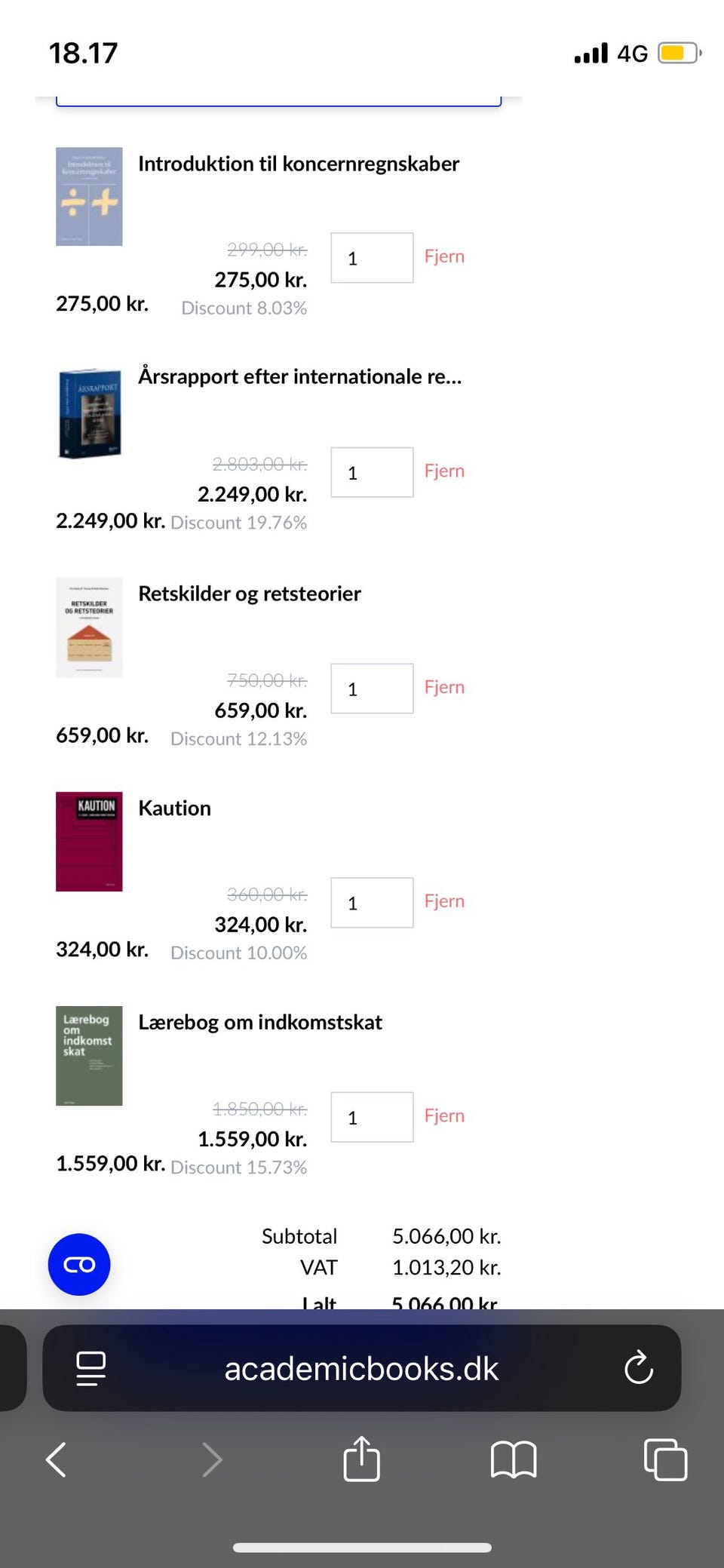Tap the forward navigation chevron
The height and width of the screenshot is (1568, 724).
pyautogui.click(x=211, y=1459)
